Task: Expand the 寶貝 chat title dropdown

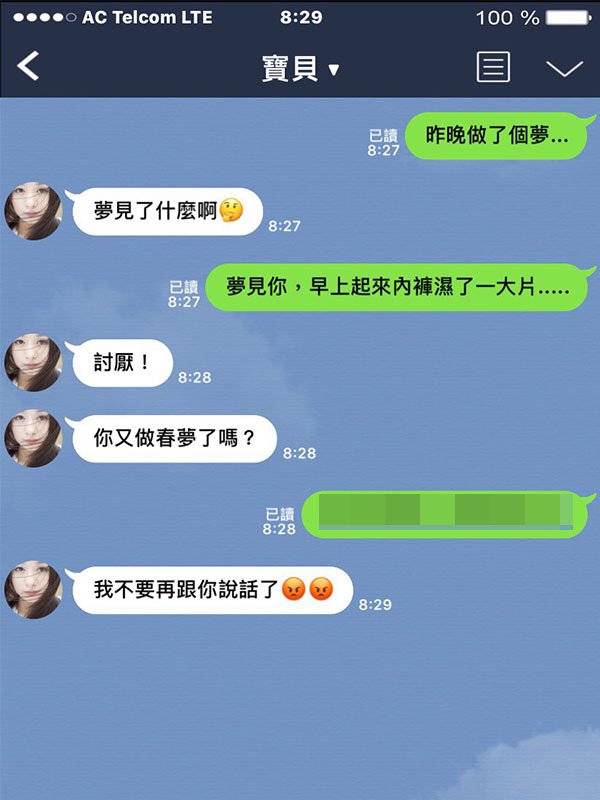Action: pyautogui.click(x=299, y=68)
